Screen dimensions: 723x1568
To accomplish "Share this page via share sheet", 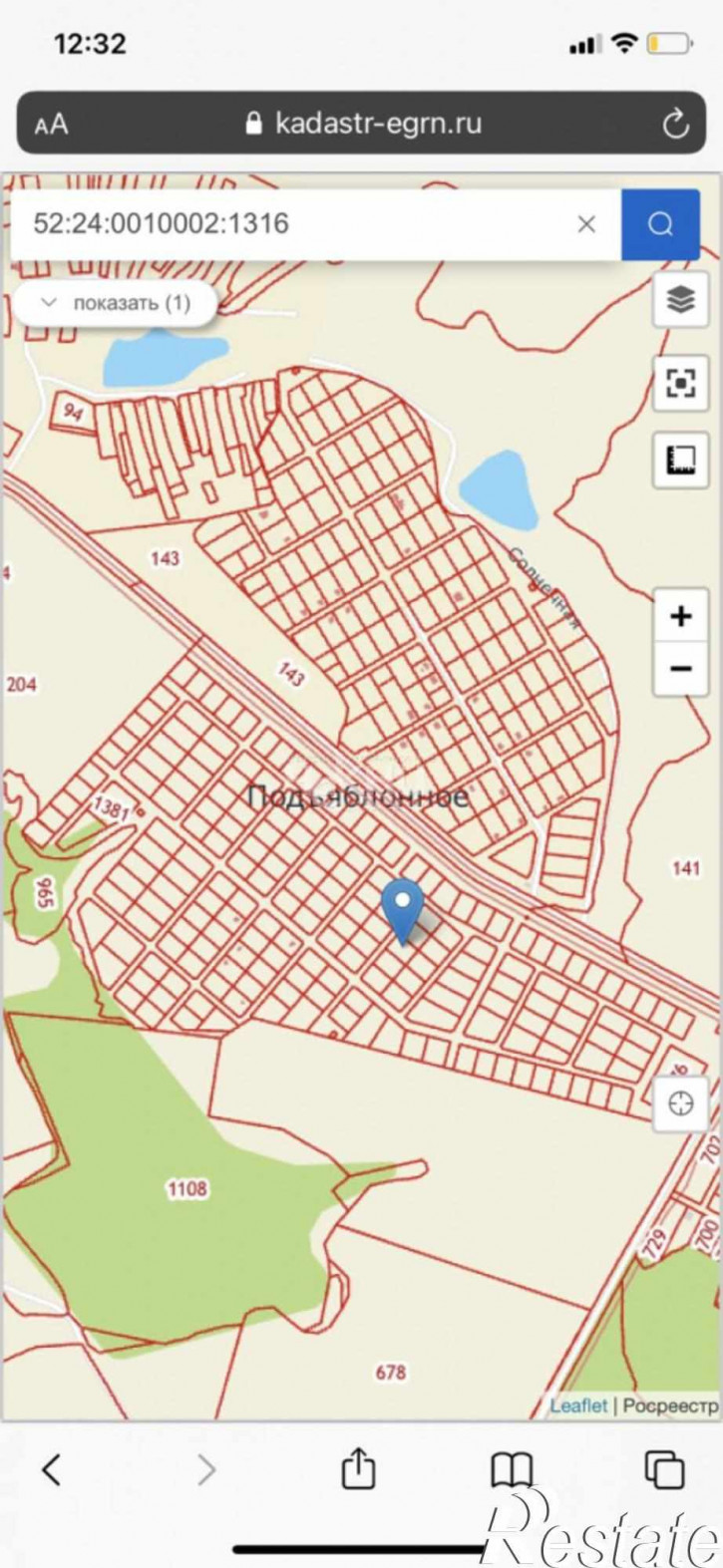I will coord(358,1468).
